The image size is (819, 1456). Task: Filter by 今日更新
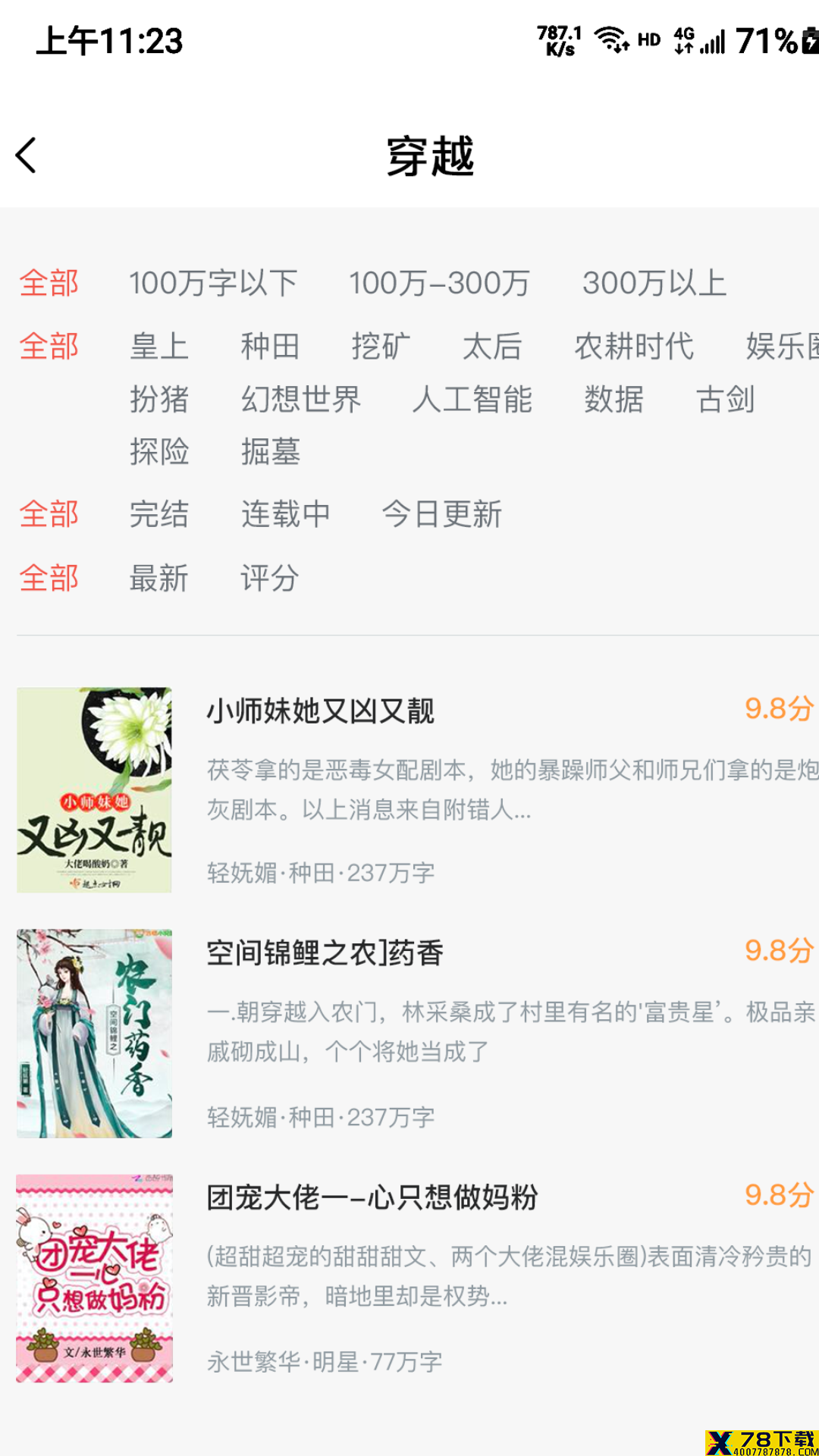(441, 514)
